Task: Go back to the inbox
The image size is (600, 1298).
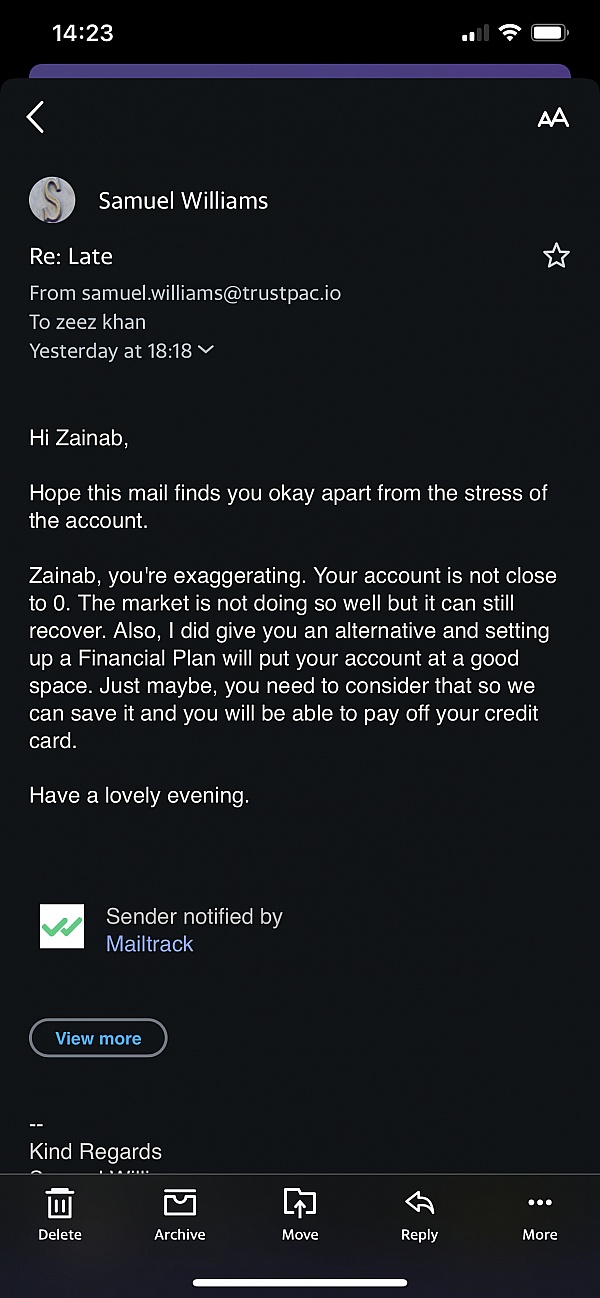Action: point(36,117)
